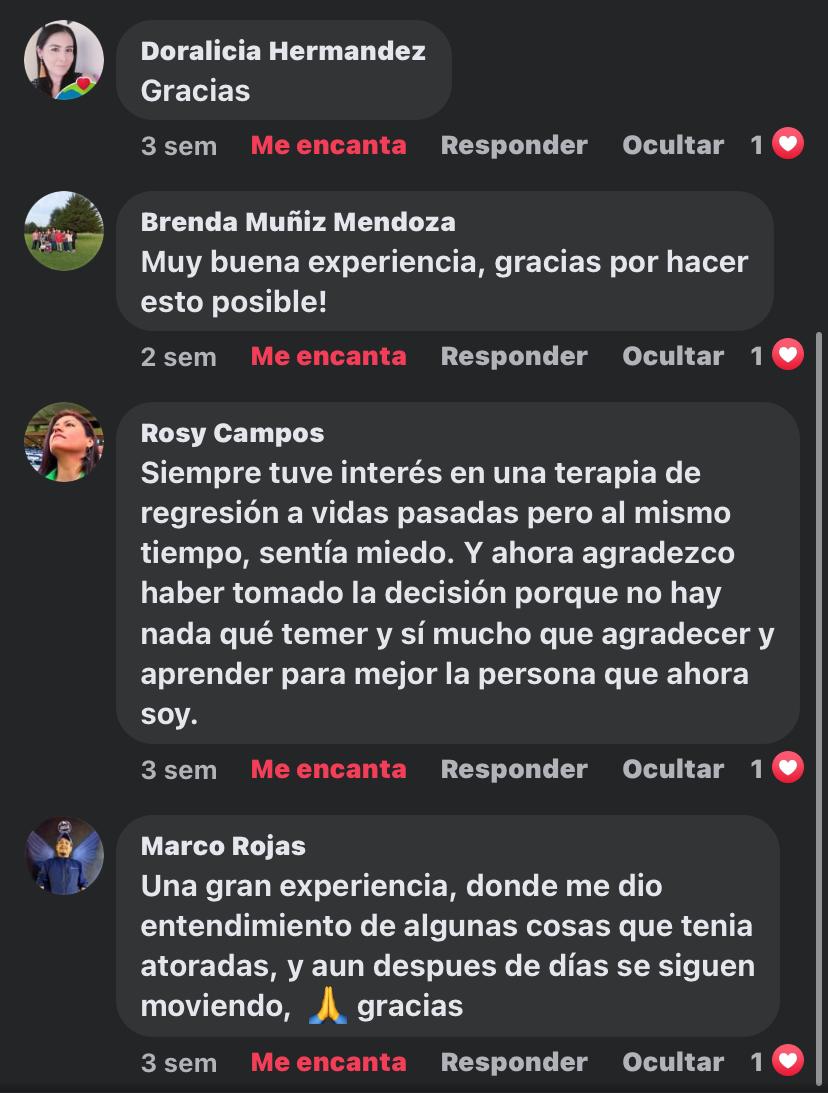Open Doralicia Hernandez's profile picture
The height and width of the screenshot is (1093, 828).
[x=64, y=61]
